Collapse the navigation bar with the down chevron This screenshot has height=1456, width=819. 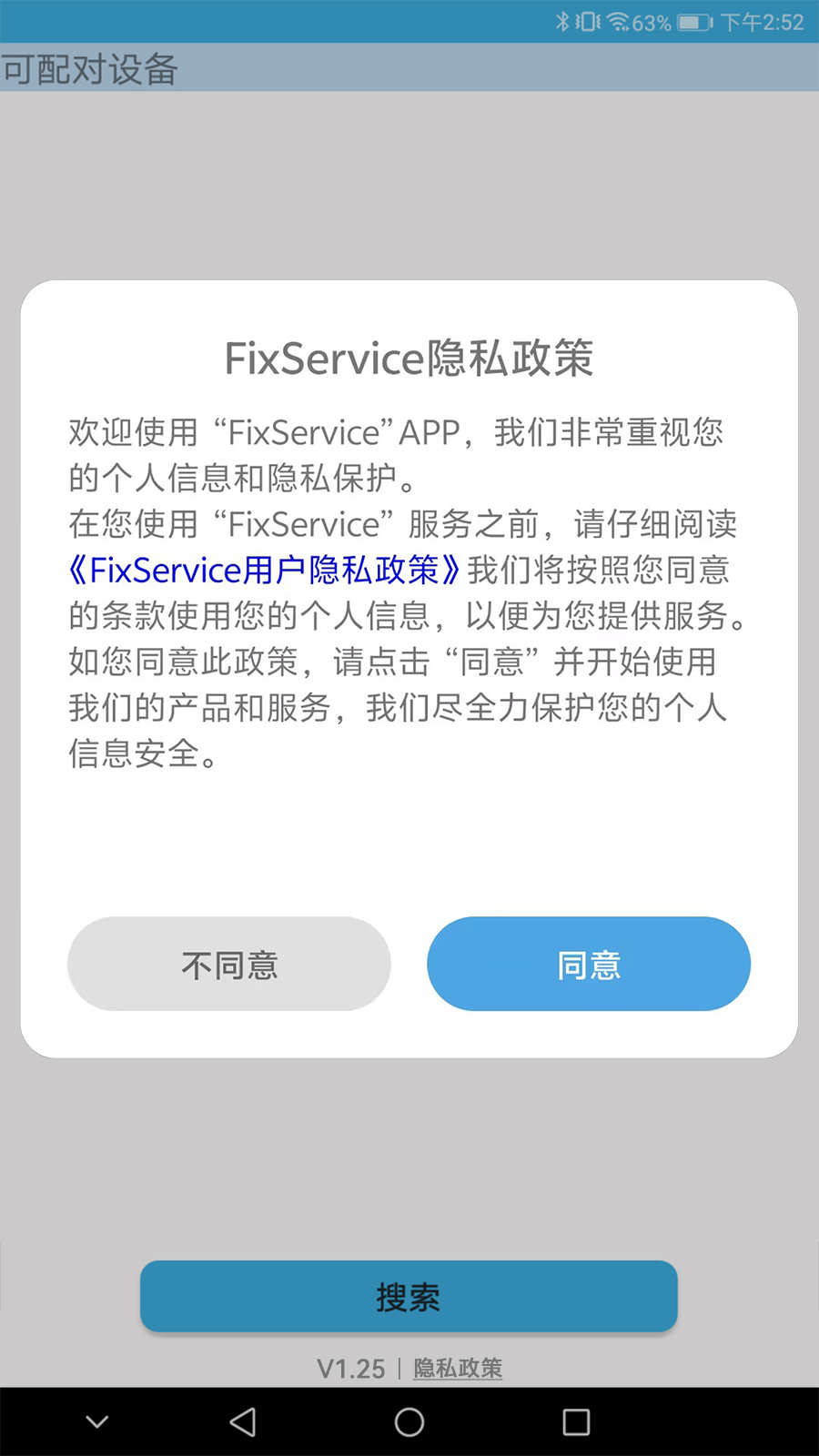(96, 1421)
